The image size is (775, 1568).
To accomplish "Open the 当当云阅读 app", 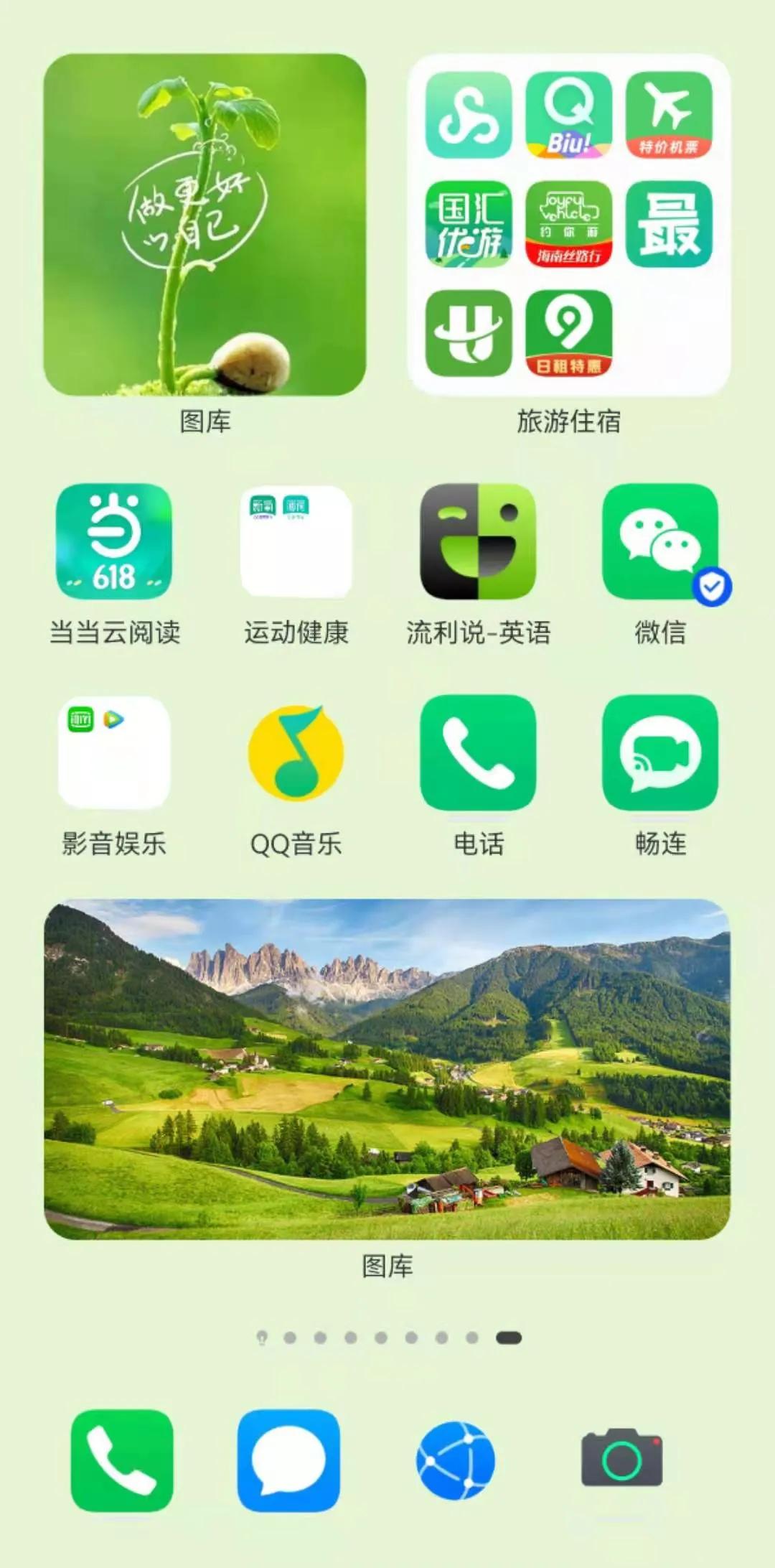I will point(114,542).
